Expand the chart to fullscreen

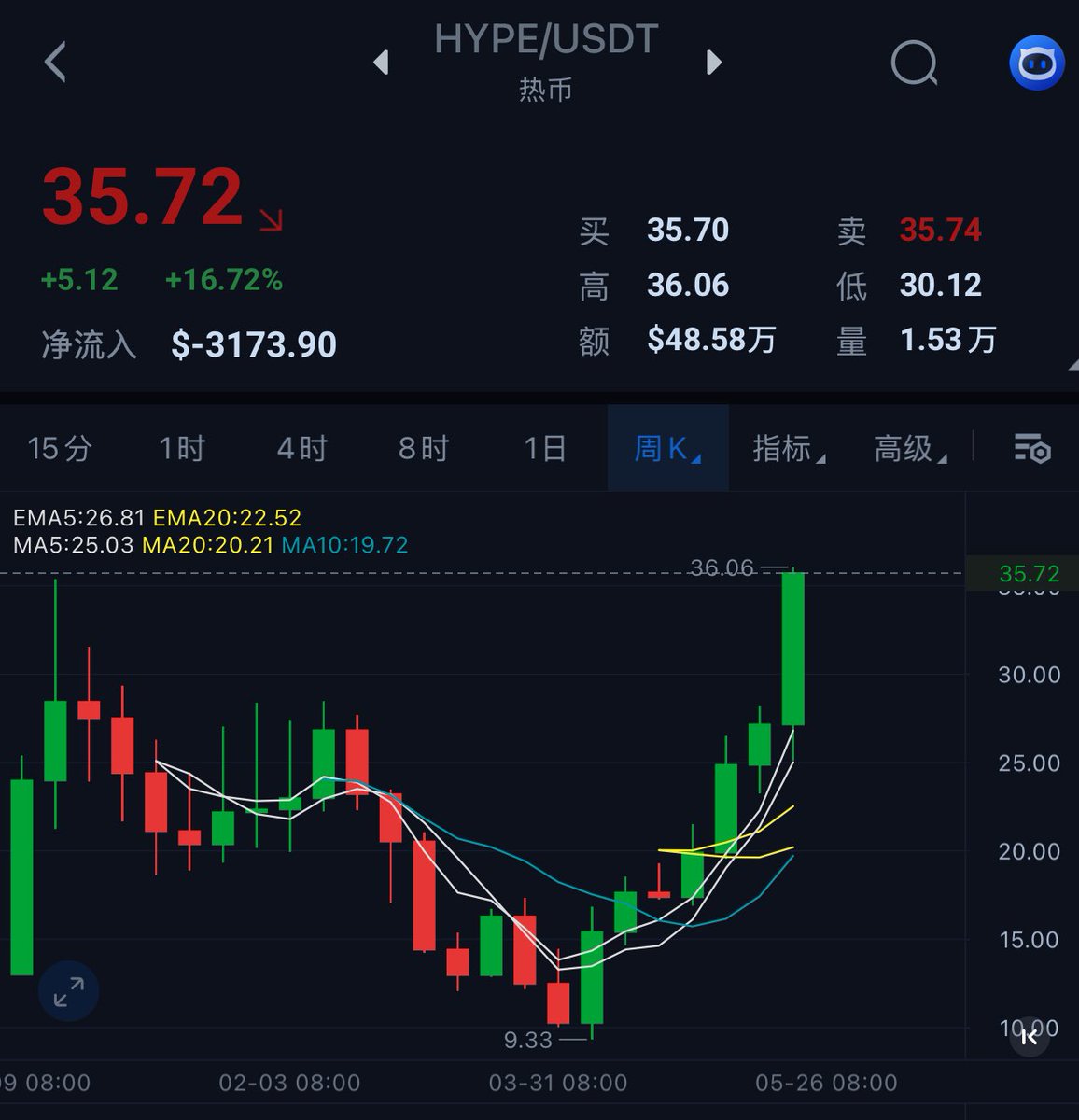[69, 991]
